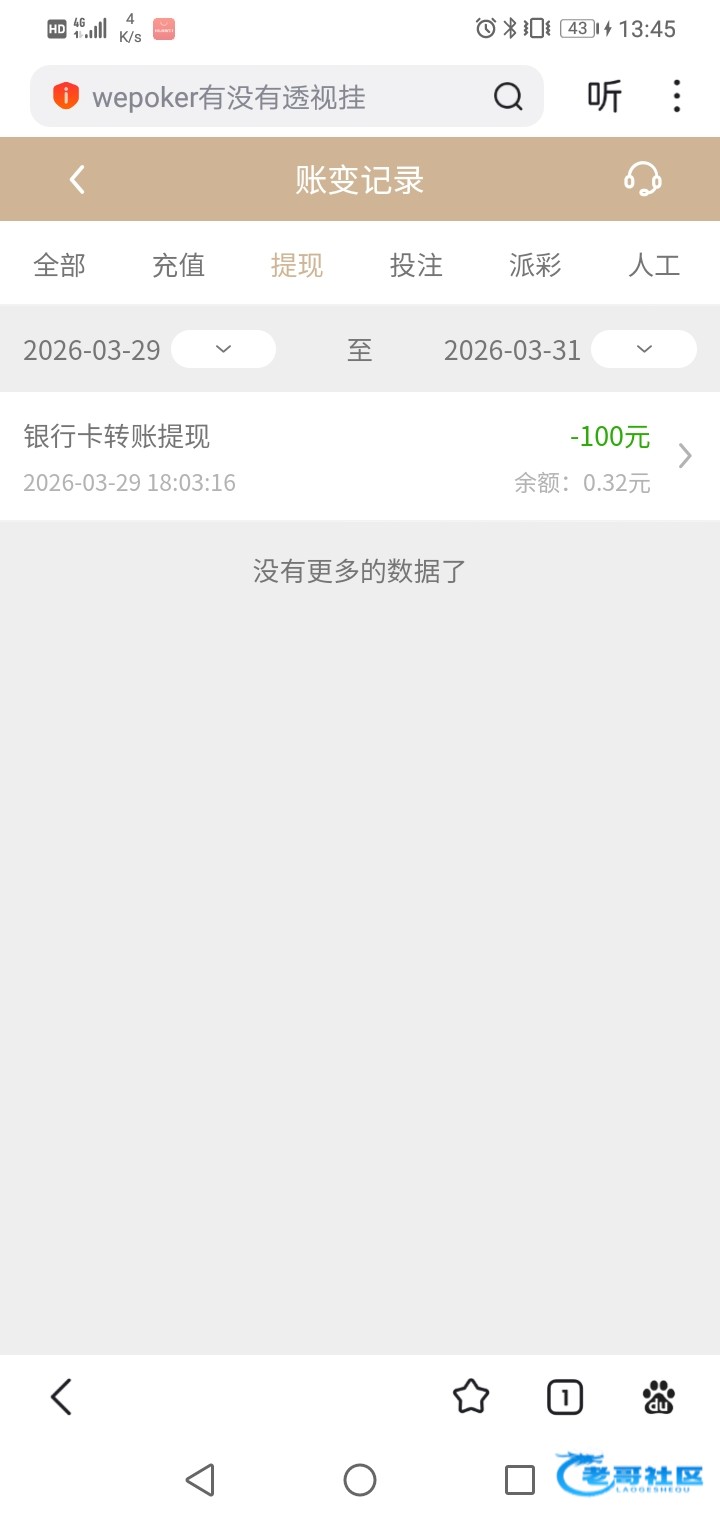Viewport: 720px width, 1520px height.
Task: Open the browser tabs switcher
Action: pos(565,1397)
